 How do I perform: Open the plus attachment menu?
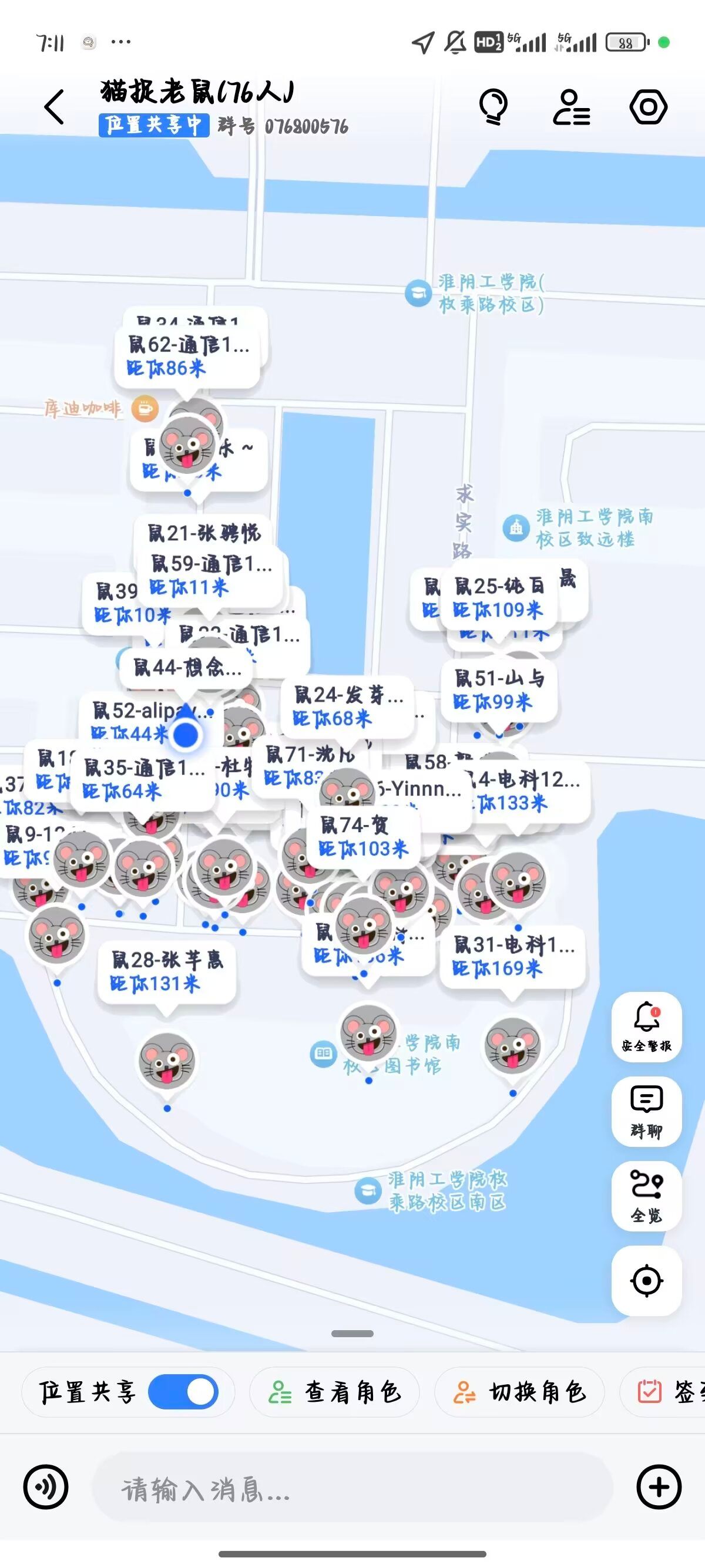659,1487
